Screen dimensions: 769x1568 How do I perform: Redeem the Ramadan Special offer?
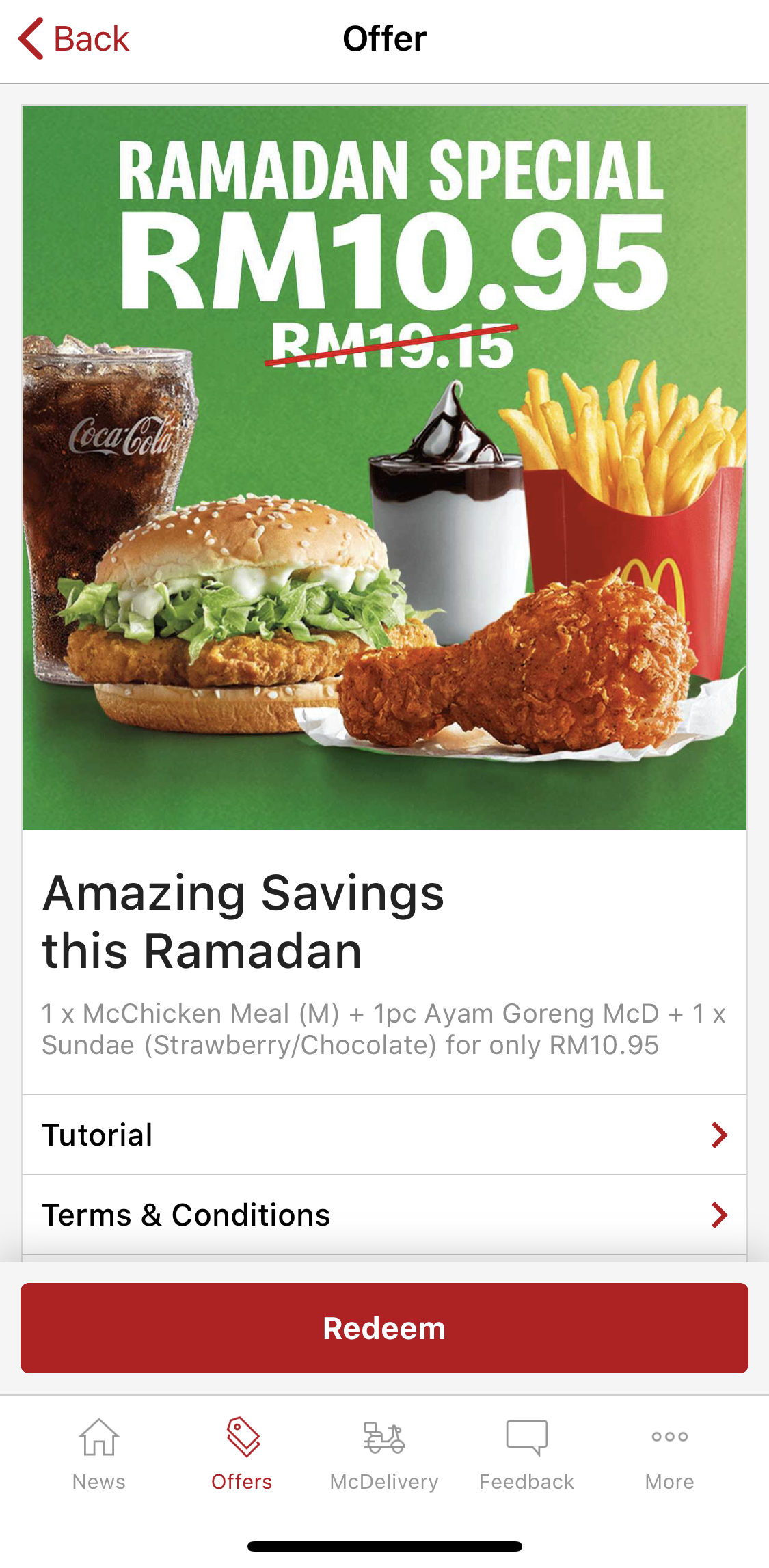384,1327
